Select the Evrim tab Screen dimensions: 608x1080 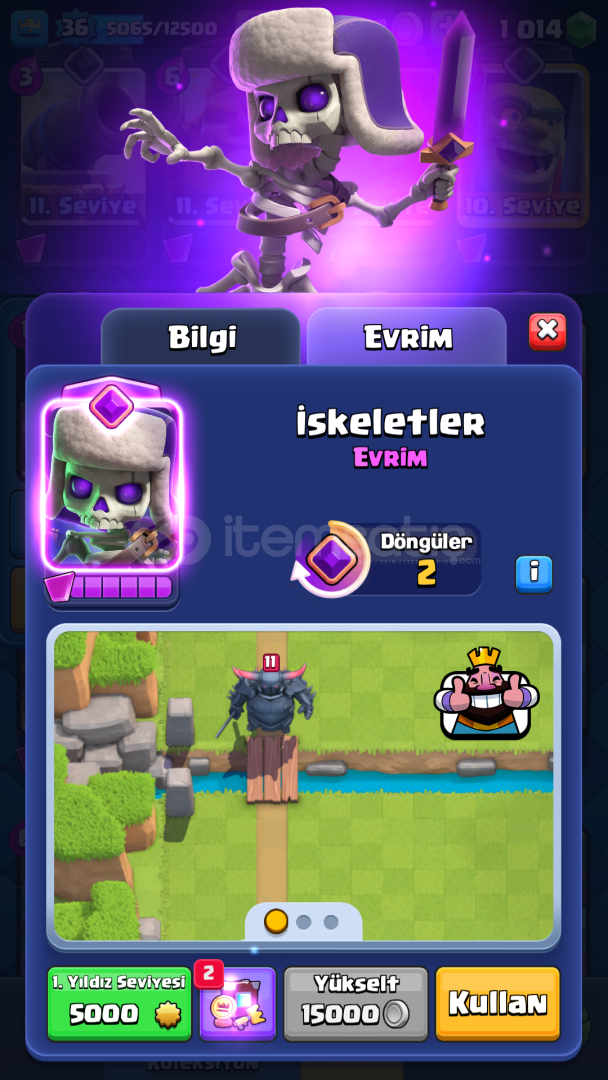point(407,337)
